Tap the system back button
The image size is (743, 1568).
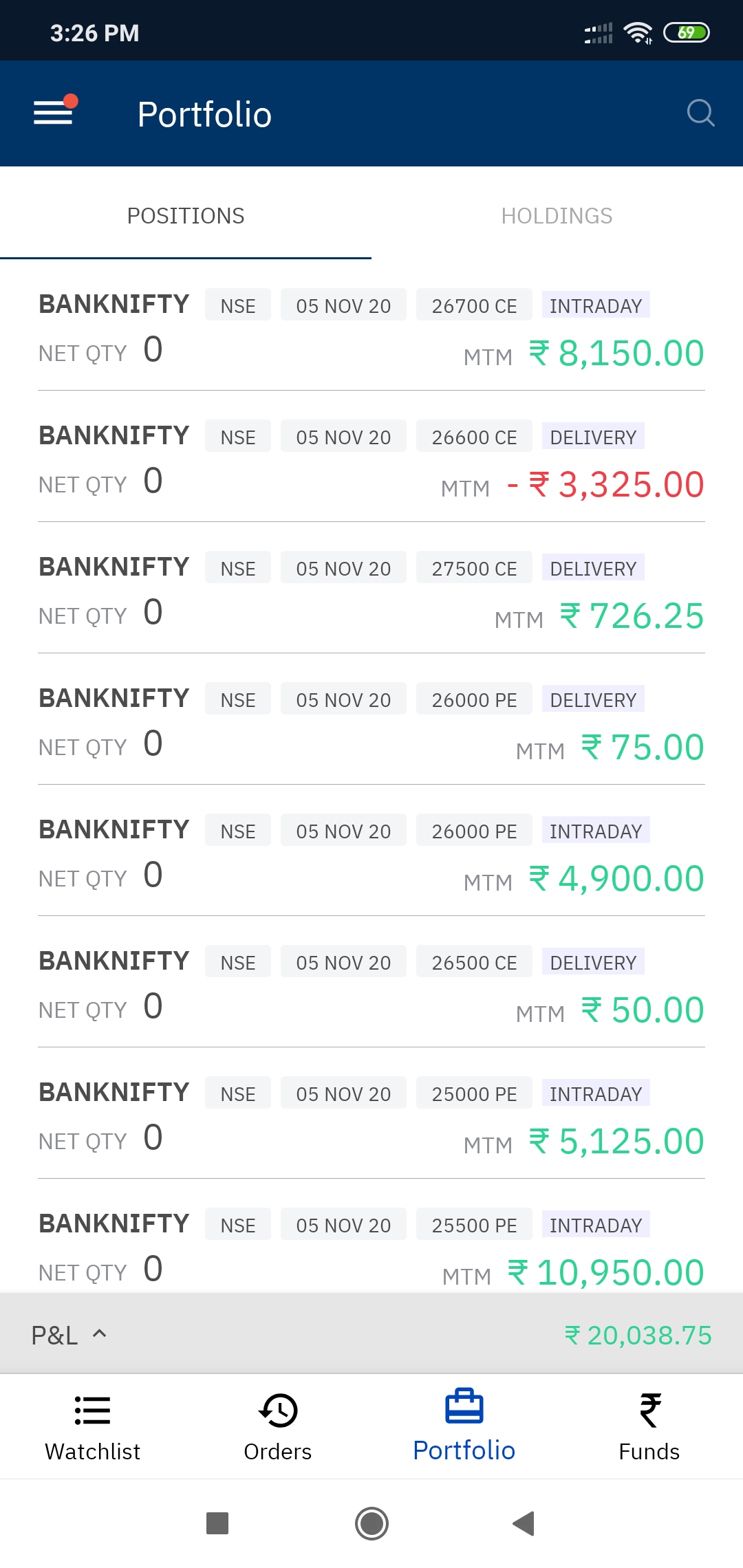[524, 1523]
